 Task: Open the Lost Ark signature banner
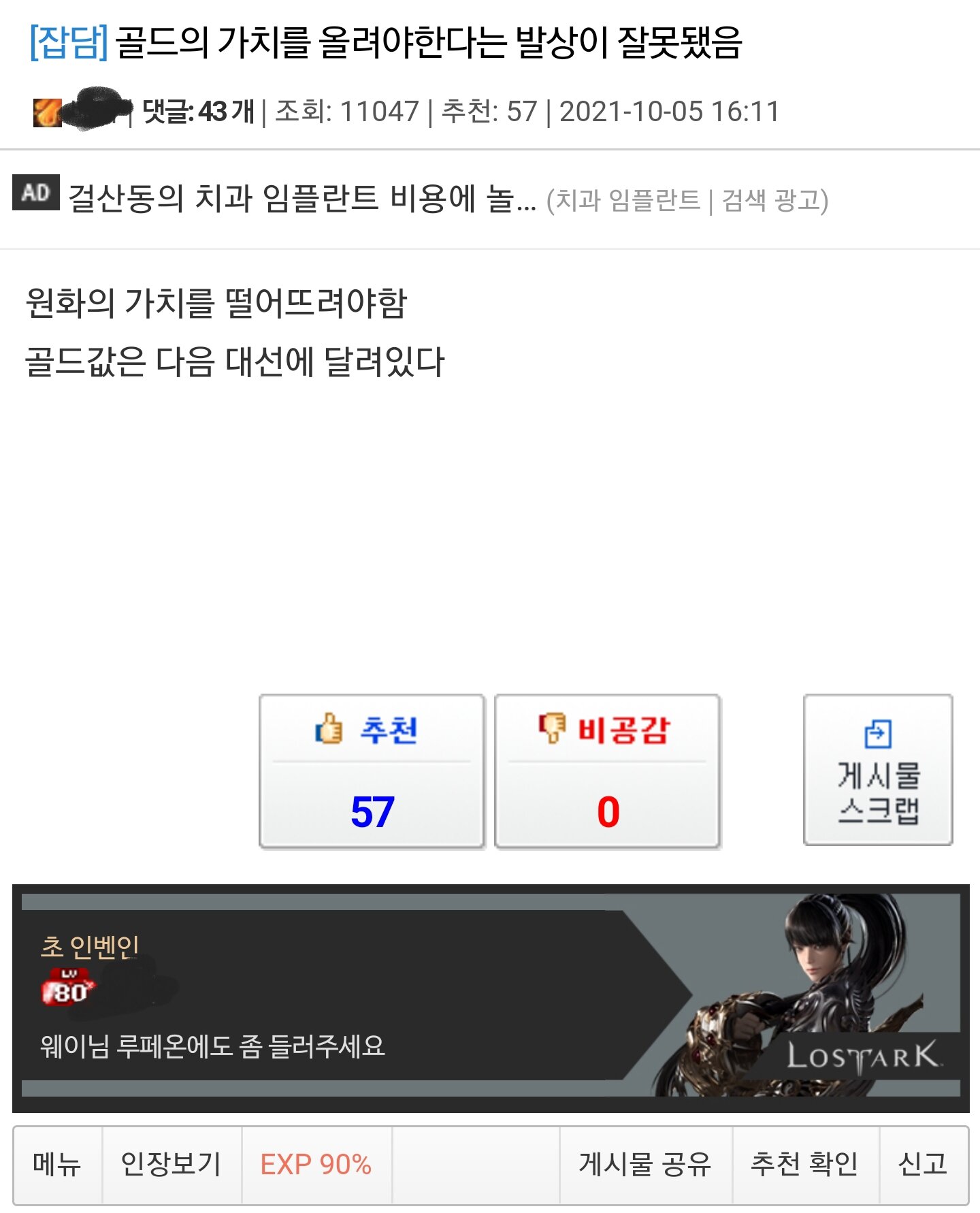coord(490,997)
